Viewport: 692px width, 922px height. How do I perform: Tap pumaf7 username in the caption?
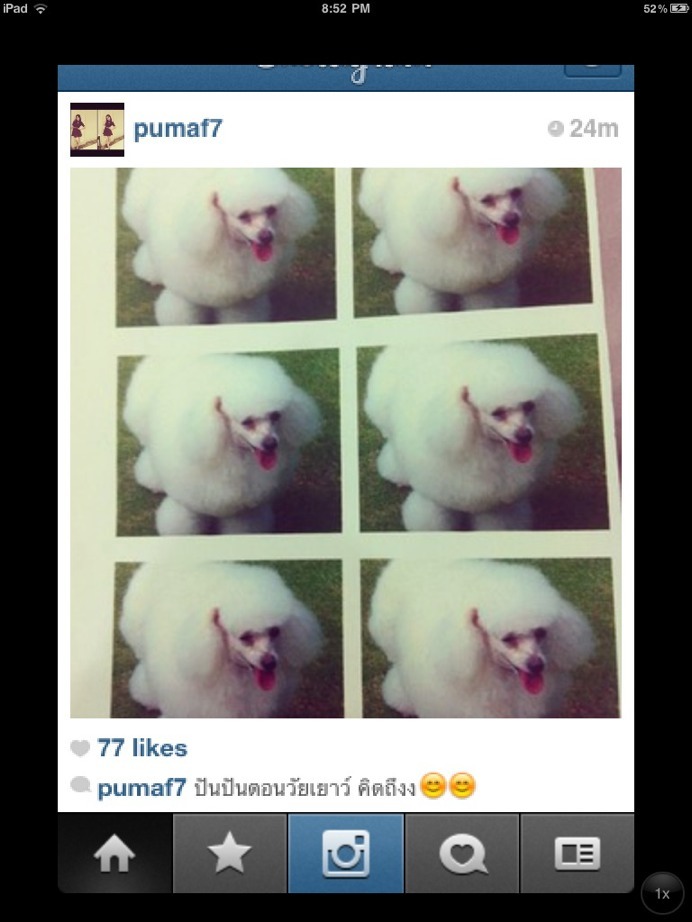pyautogui.click(x=142, y=788)
